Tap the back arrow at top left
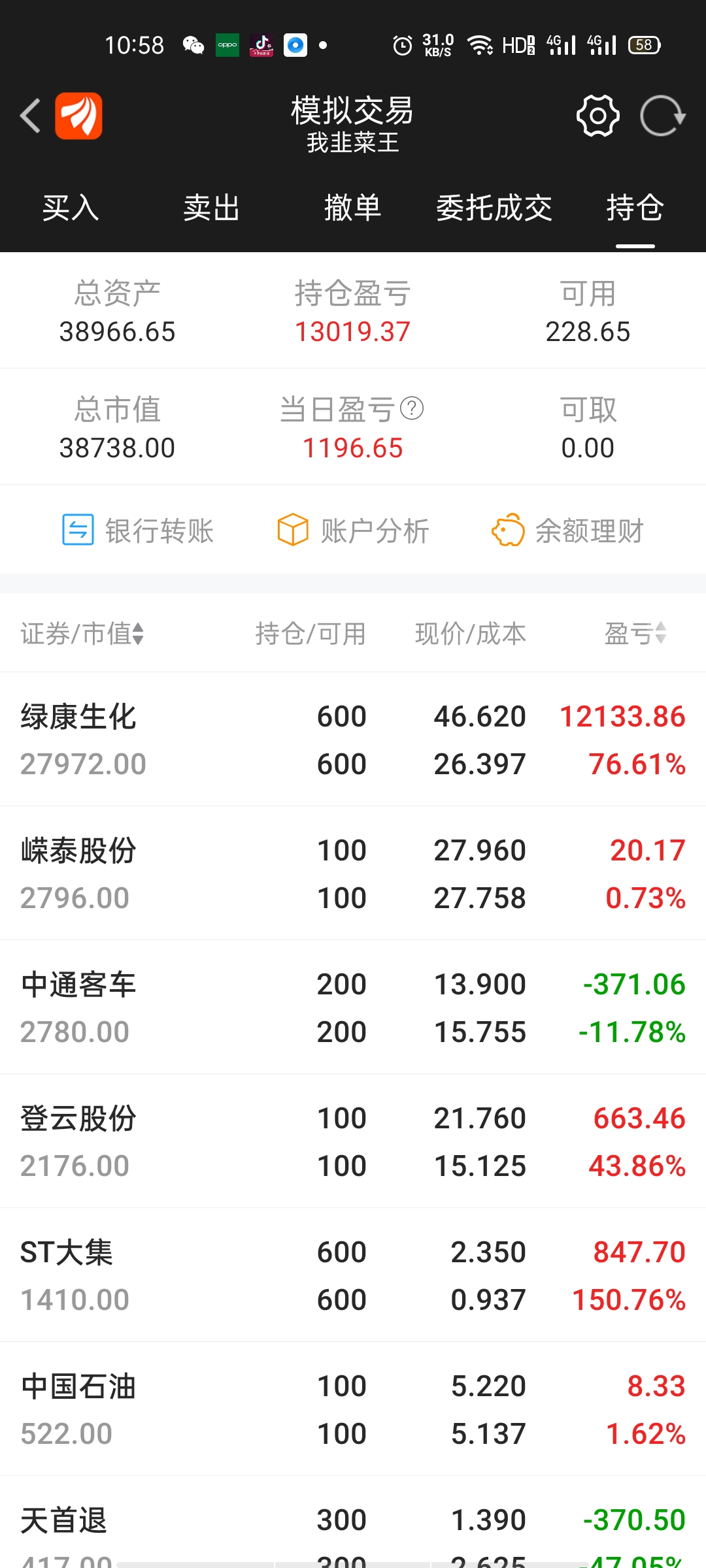The width and height of the screenshot is (706, 1568). point(29,115)
